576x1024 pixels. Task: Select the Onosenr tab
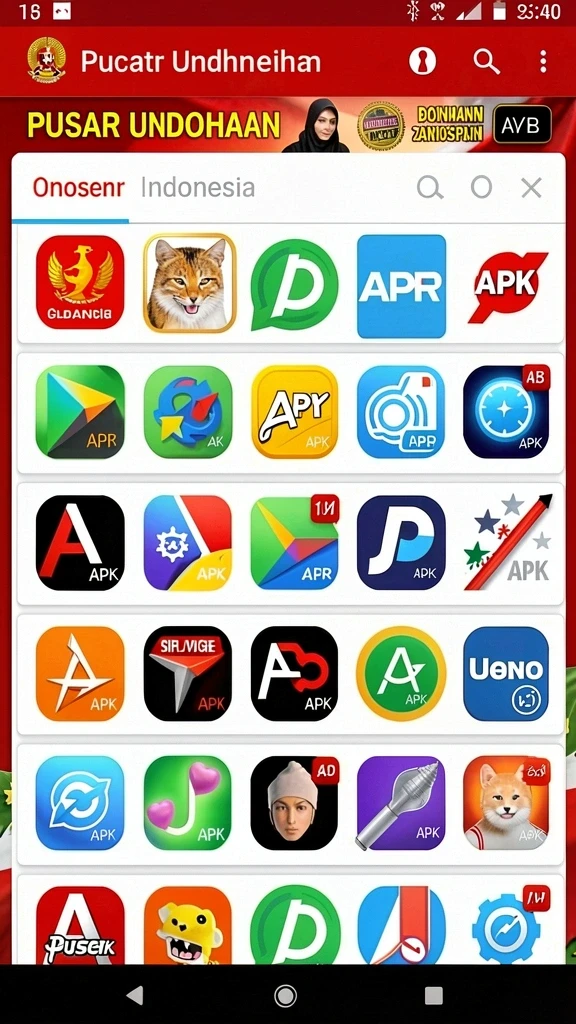click(x=79, y=188)
